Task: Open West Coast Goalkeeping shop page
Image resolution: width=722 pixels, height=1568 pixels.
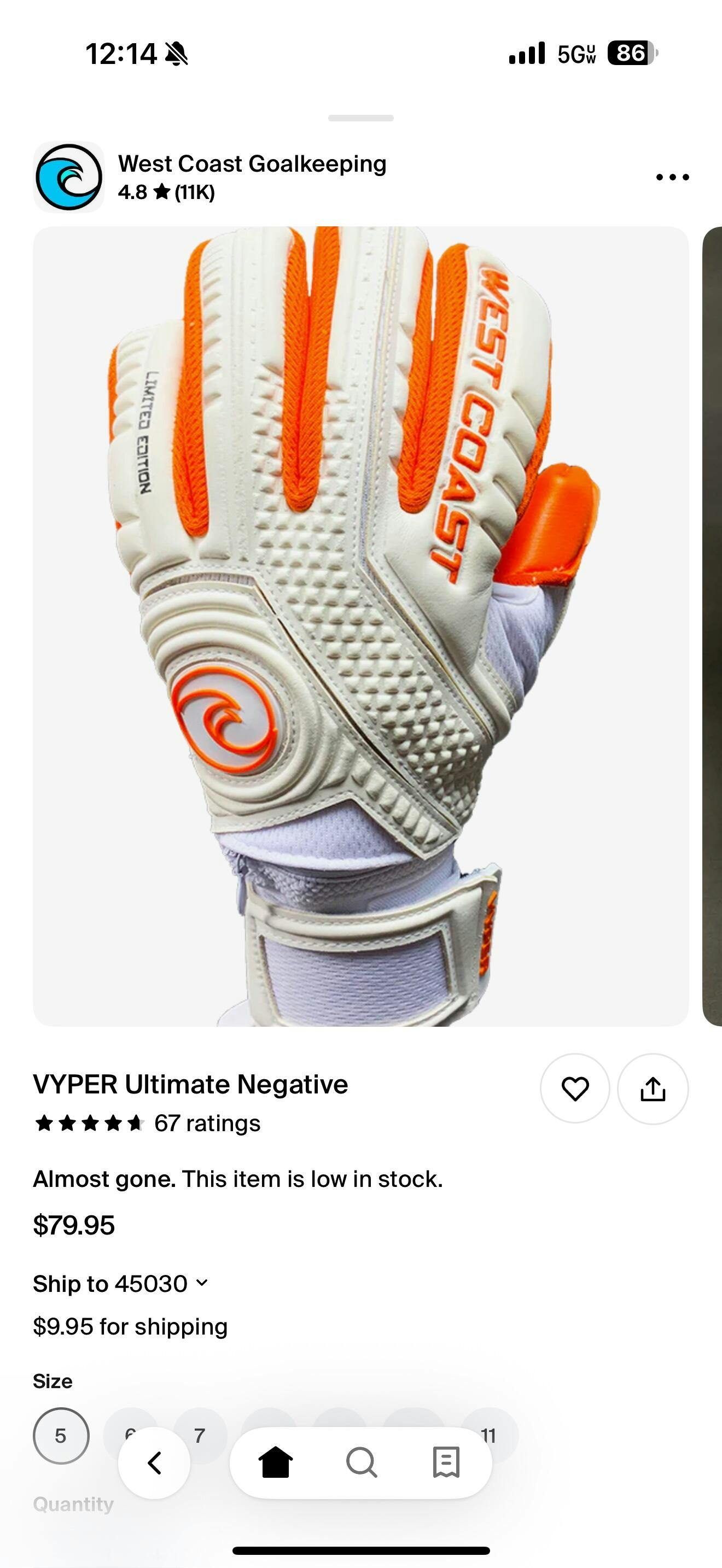Action: pos(252,163)
